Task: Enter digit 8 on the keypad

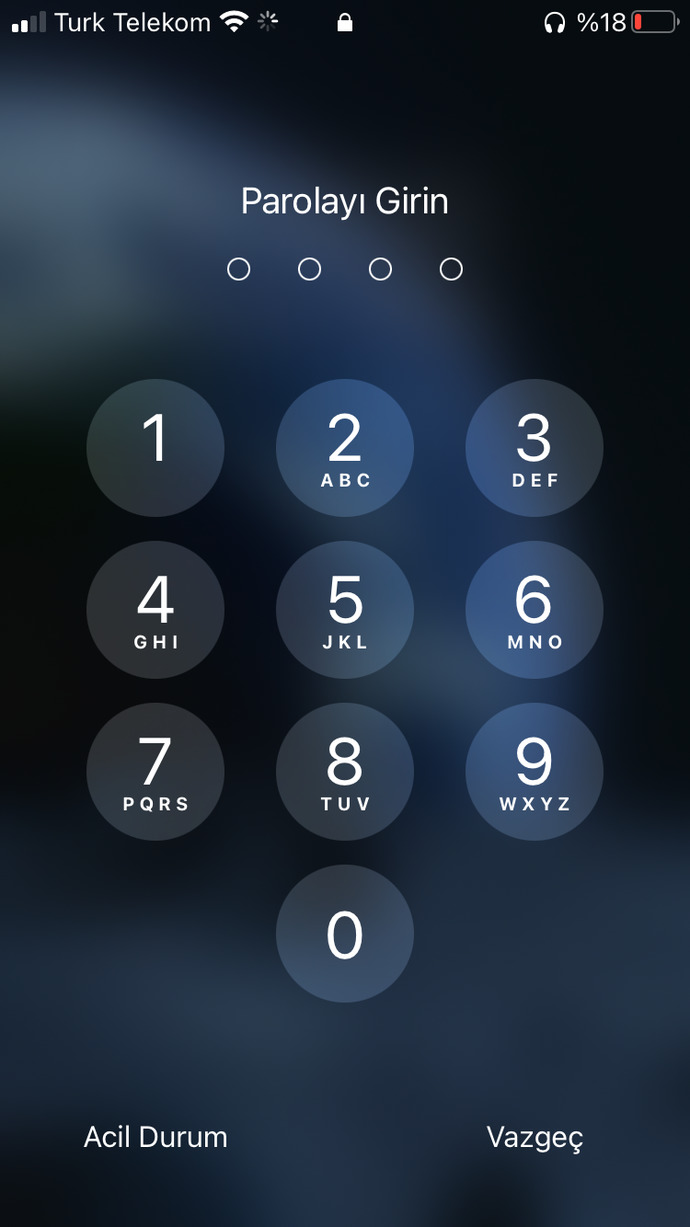Action: tap(345, 772)
